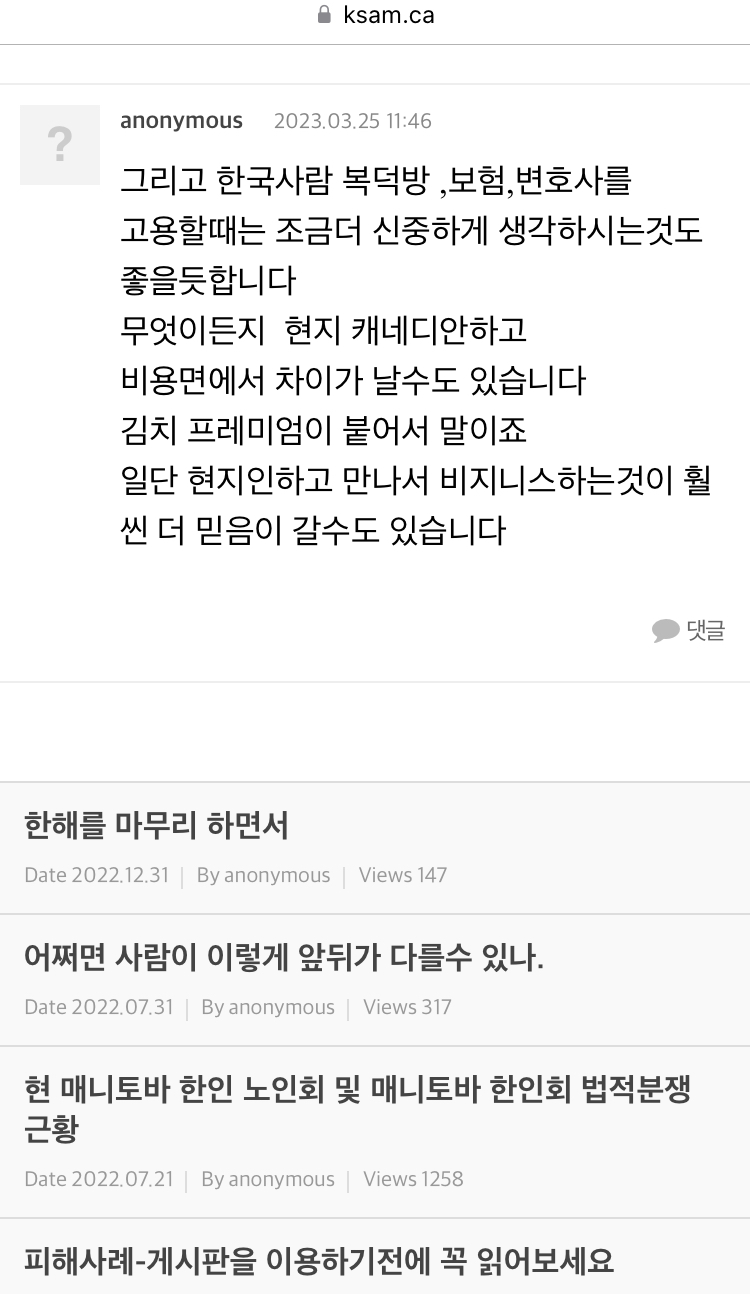Read the 매니토바 한인 노인회 법적분쟁 근황 post
This screenshot has width=750, height=1294.
357,1109
